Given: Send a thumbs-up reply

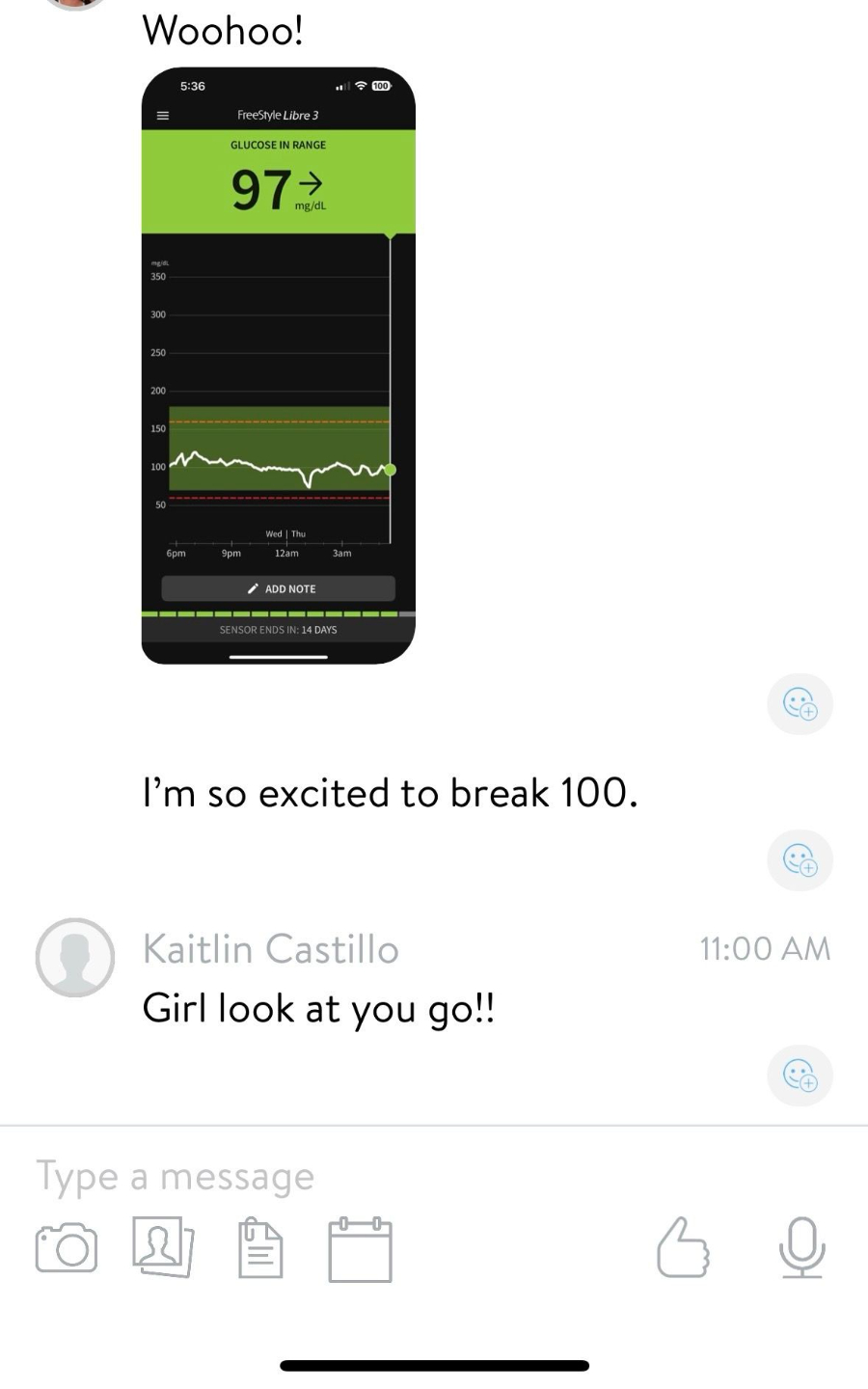Looking at the screenshot, I should pyautogui.click(x=683, y=1248).
